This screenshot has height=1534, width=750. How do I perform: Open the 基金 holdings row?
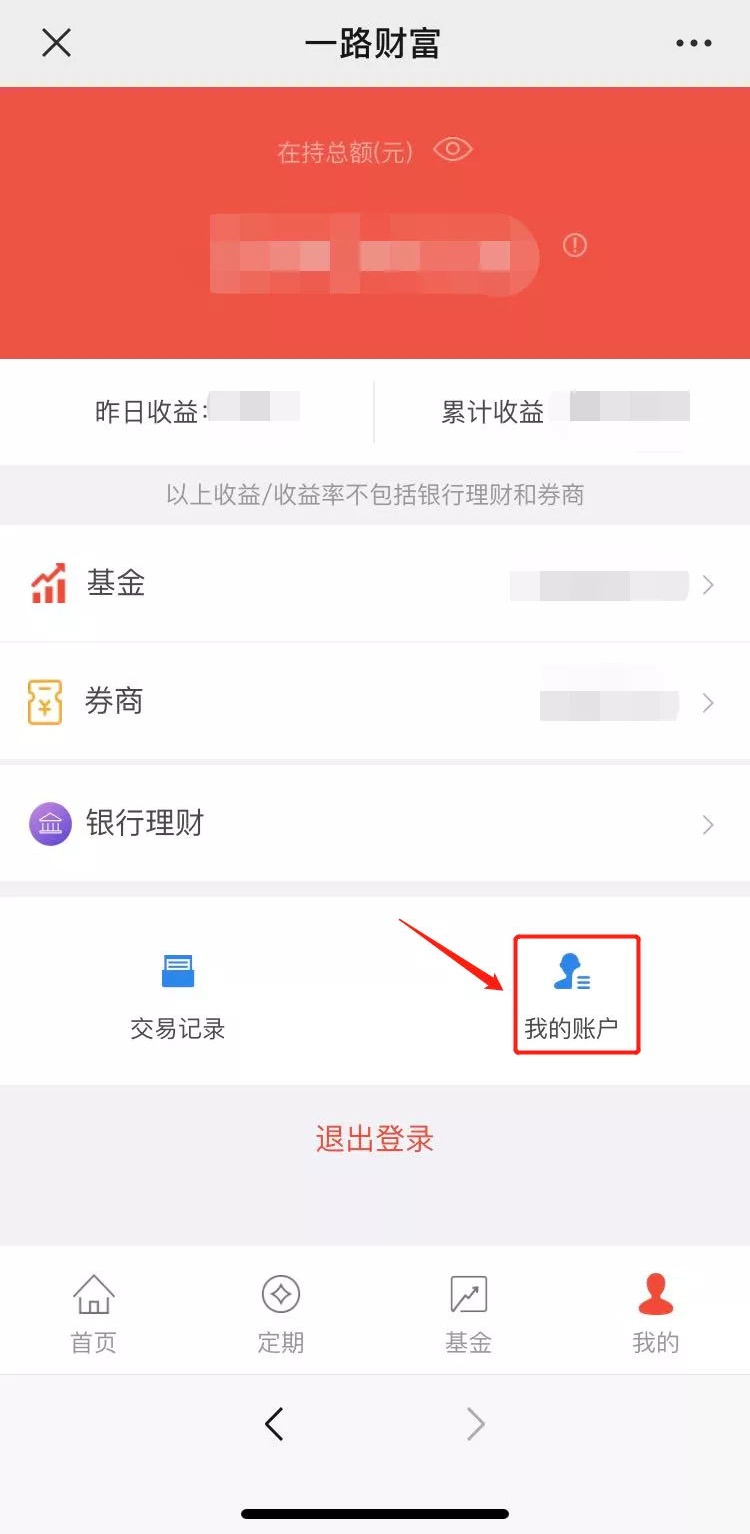click(x=375, y=584)
